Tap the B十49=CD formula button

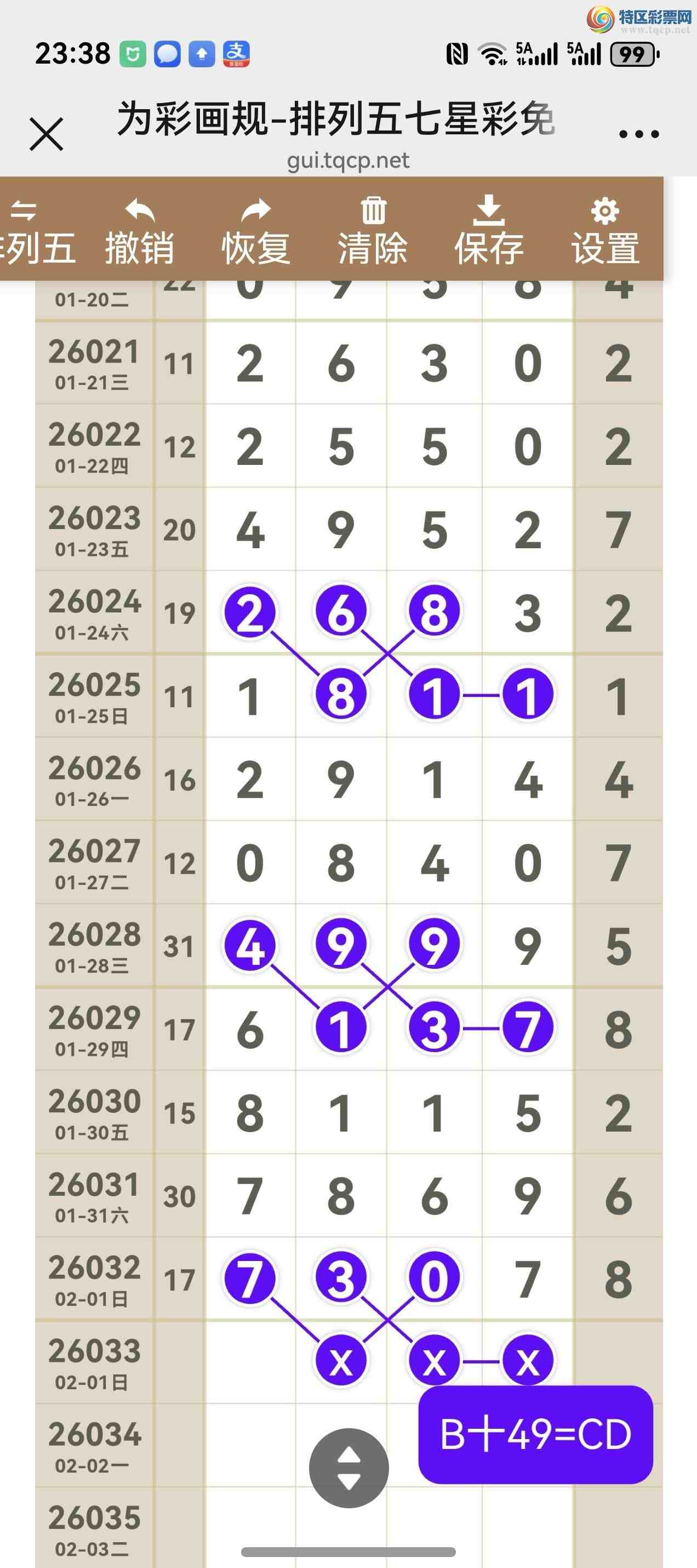click(x=535, y=1435)
